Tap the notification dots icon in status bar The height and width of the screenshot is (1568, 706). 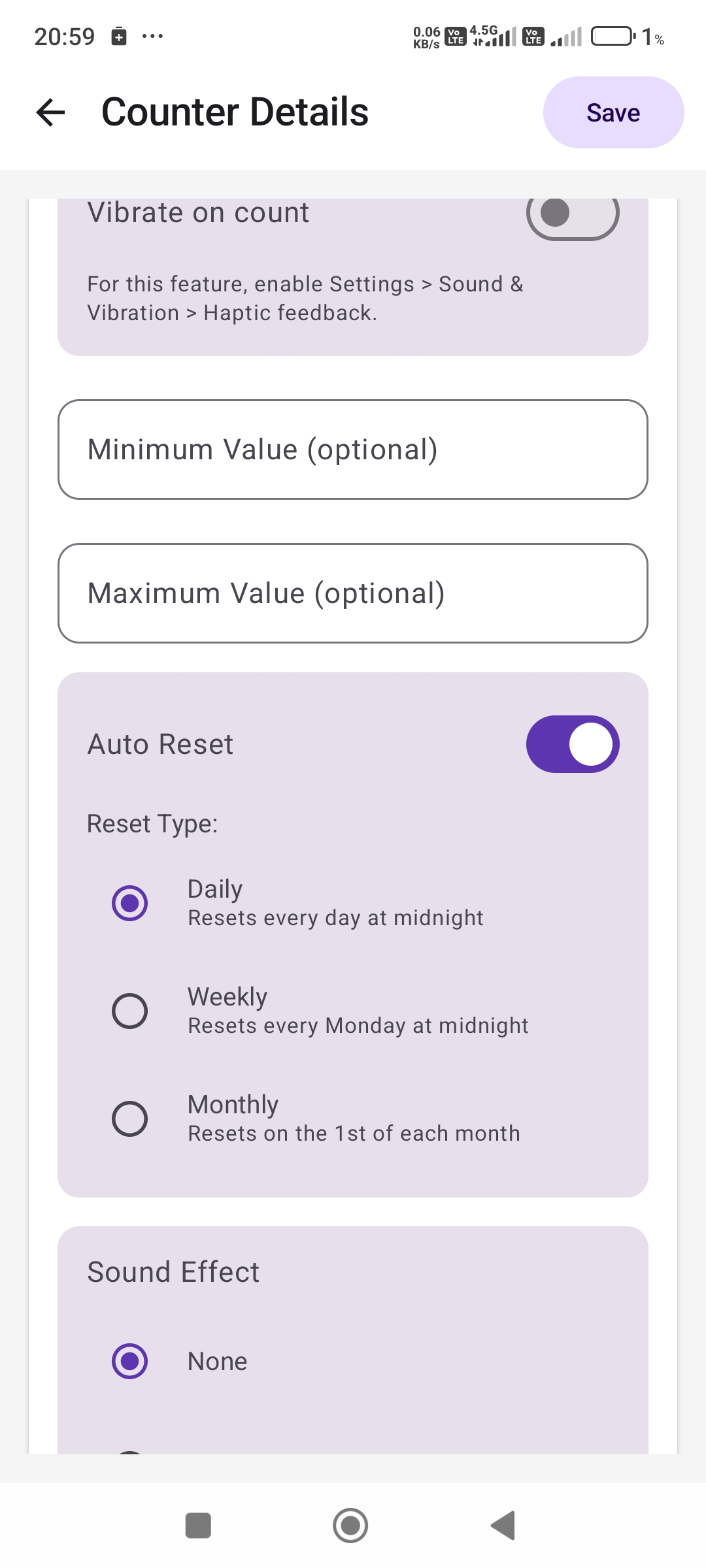click(x=152, y=37)
